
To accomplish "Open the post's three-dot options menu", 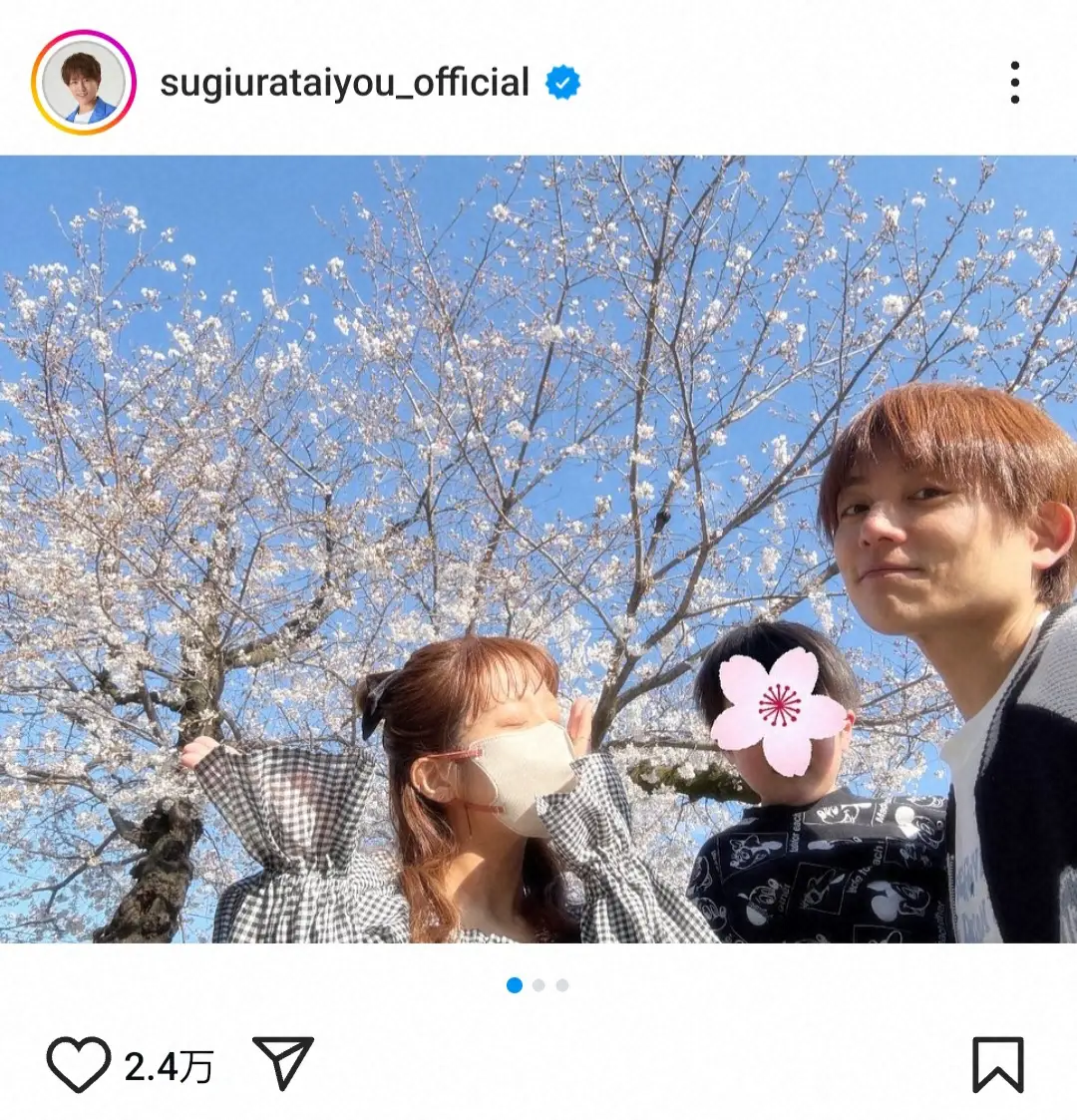I will click(x=1014, y=83).
